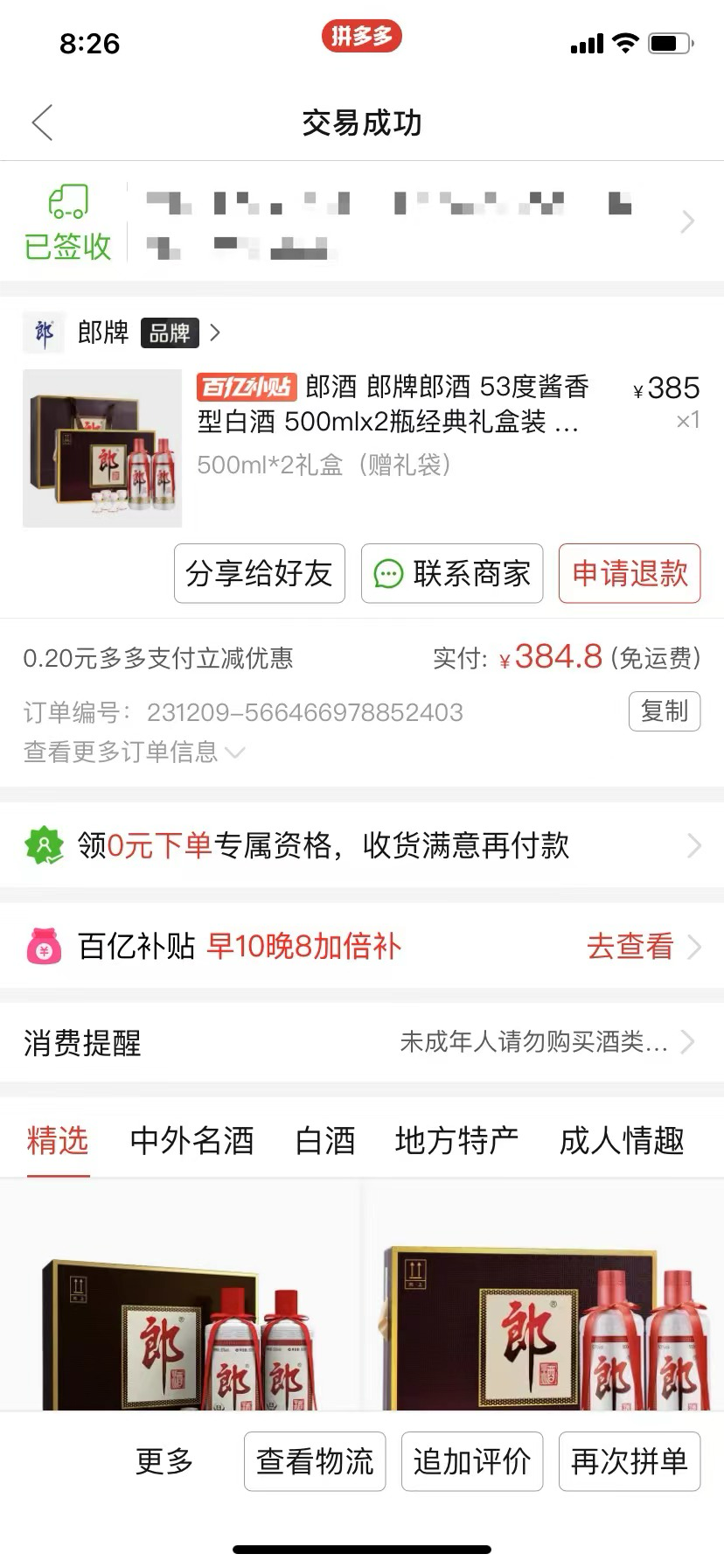This screenshot has height=1568, width=724.
Task: Open the 领0元下单专属资格 banner
Action: point(362,845)
